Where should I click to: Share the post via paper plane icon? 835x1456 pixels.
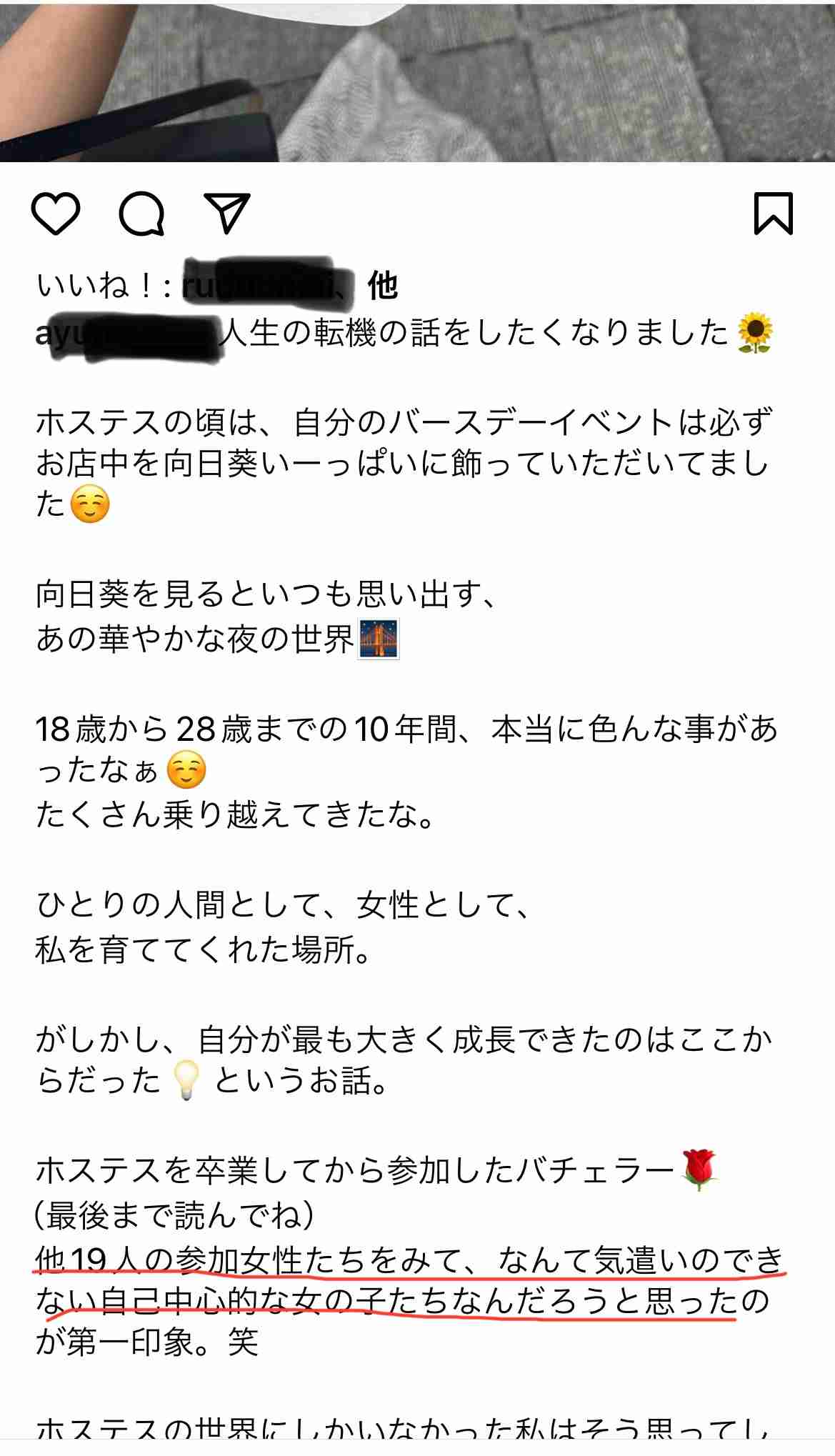(x=227, y=213)
